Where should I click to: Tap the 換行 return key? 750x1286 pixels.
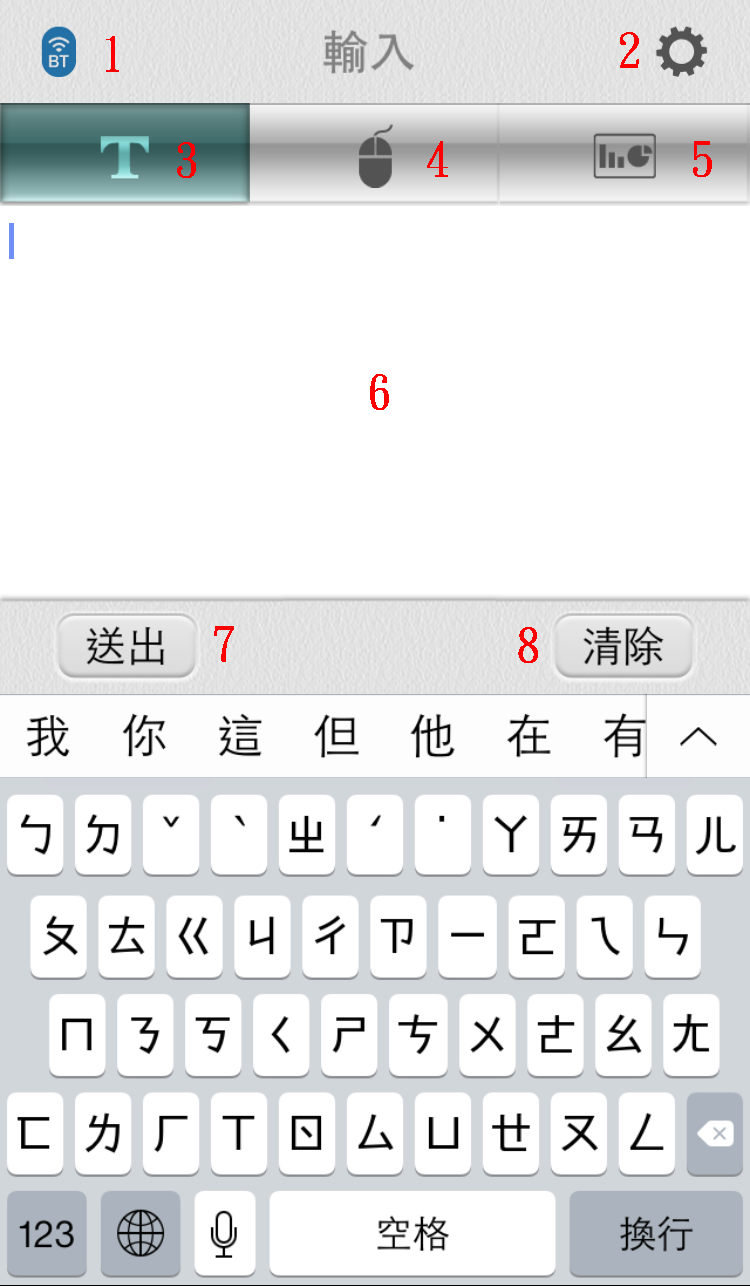pos(655,1233)
